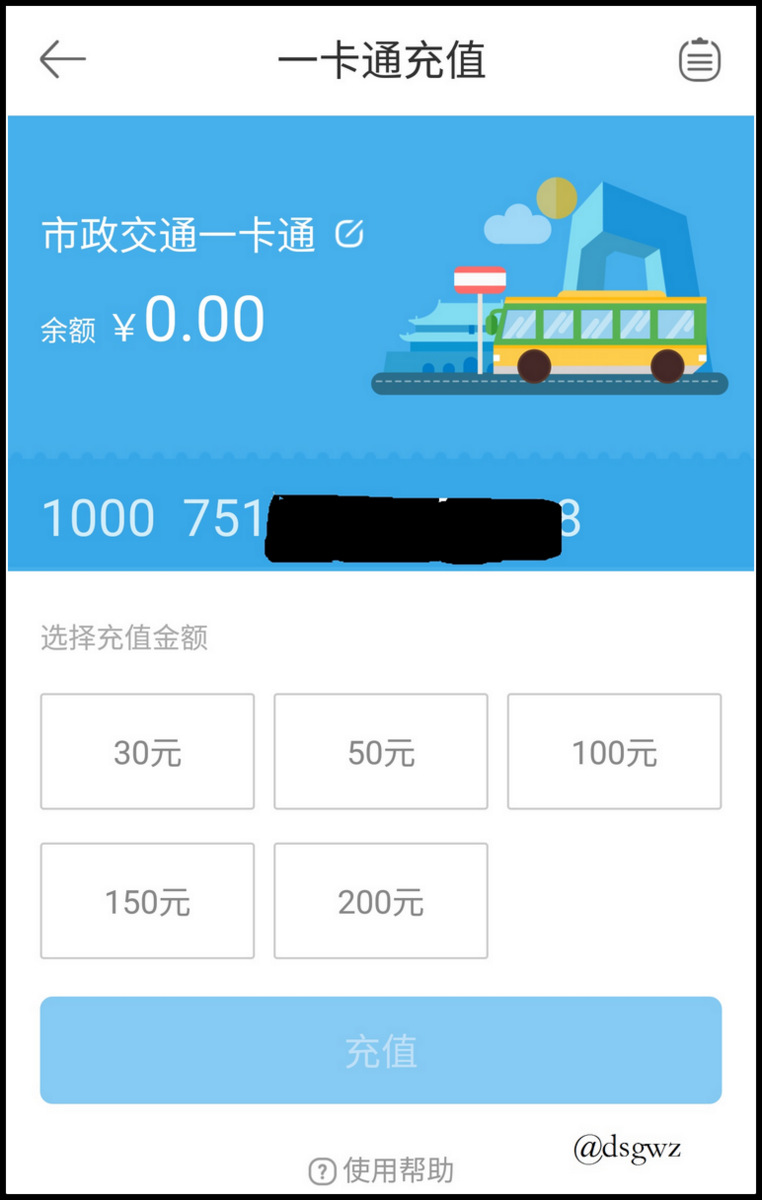The height and width of the screenshot is (1200, 762).
Task: Select the 100元 recharge amount
Action: click(x=613, y=751)
